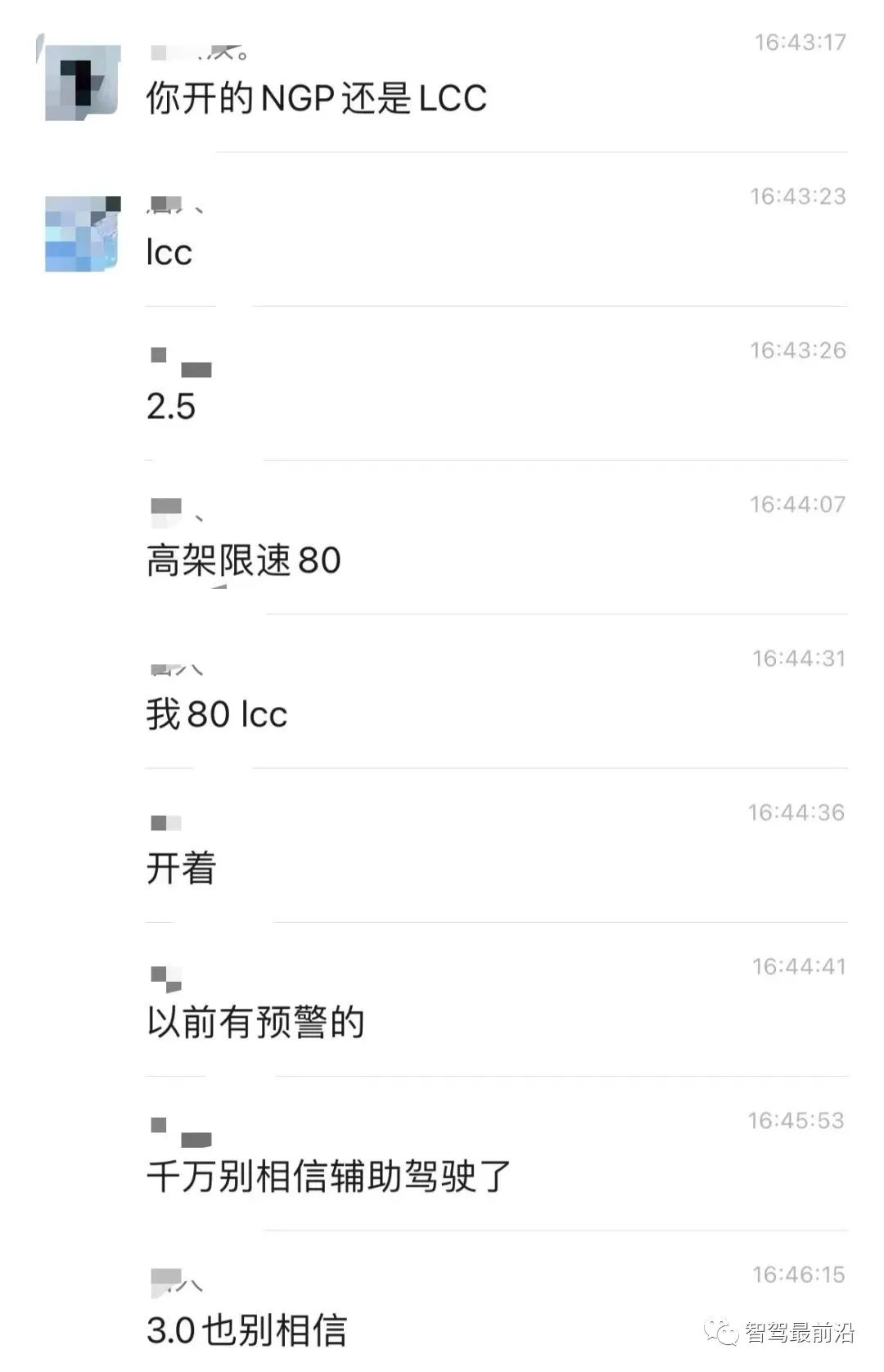Viewport: 884px width, 1372px height.
Task: Select the 以前有预警的 message
Action: (x=254, y=1021)
